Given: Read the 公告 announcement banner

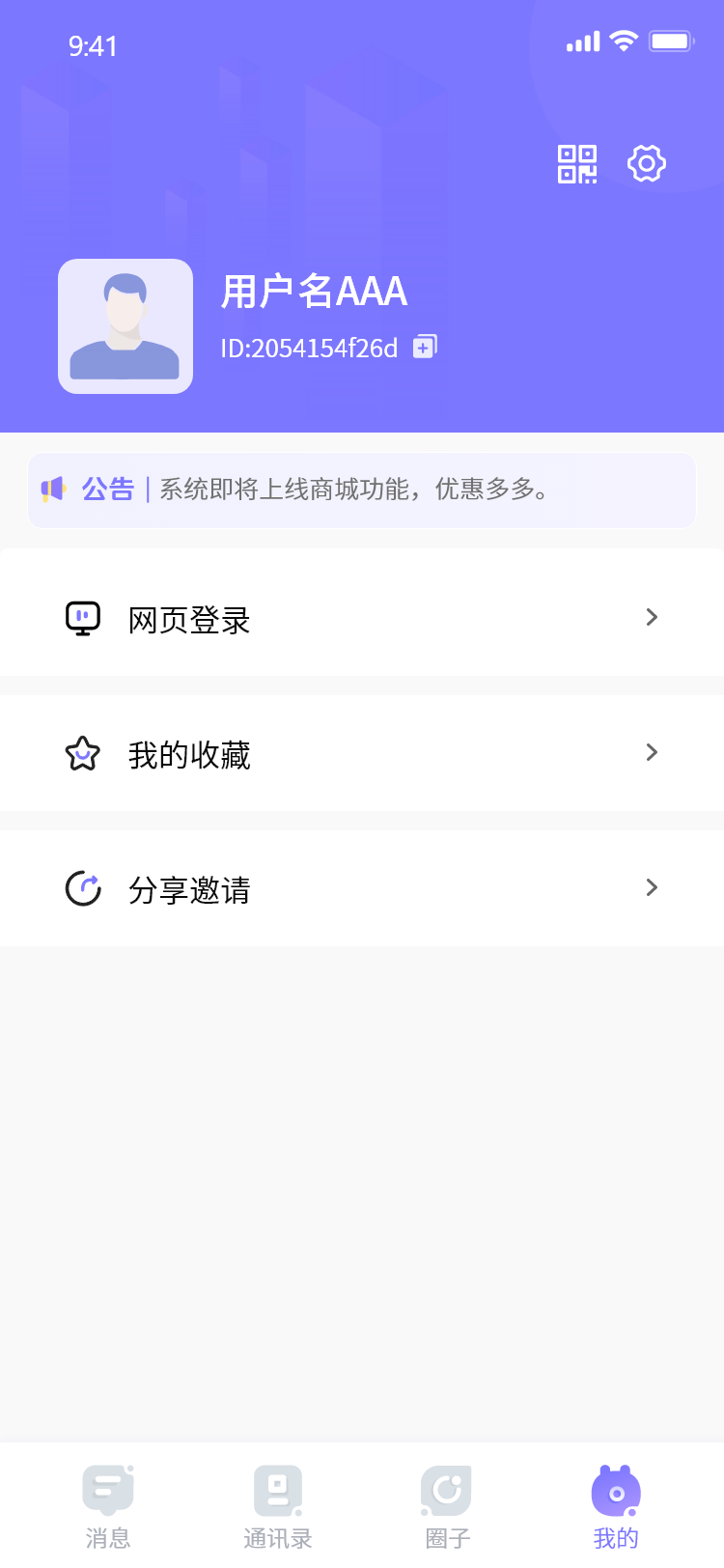Looking at the screenshot, I should click(361, 490).
